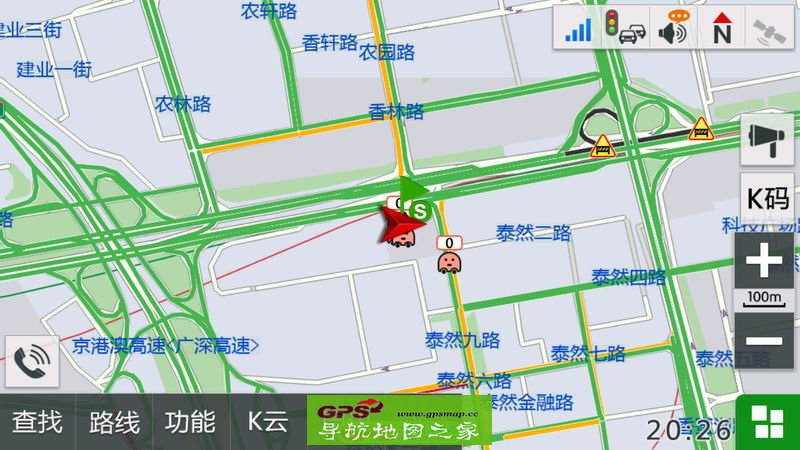Open the 功能 functions menu
Screen dimensions: 800x450
point(190,422)
